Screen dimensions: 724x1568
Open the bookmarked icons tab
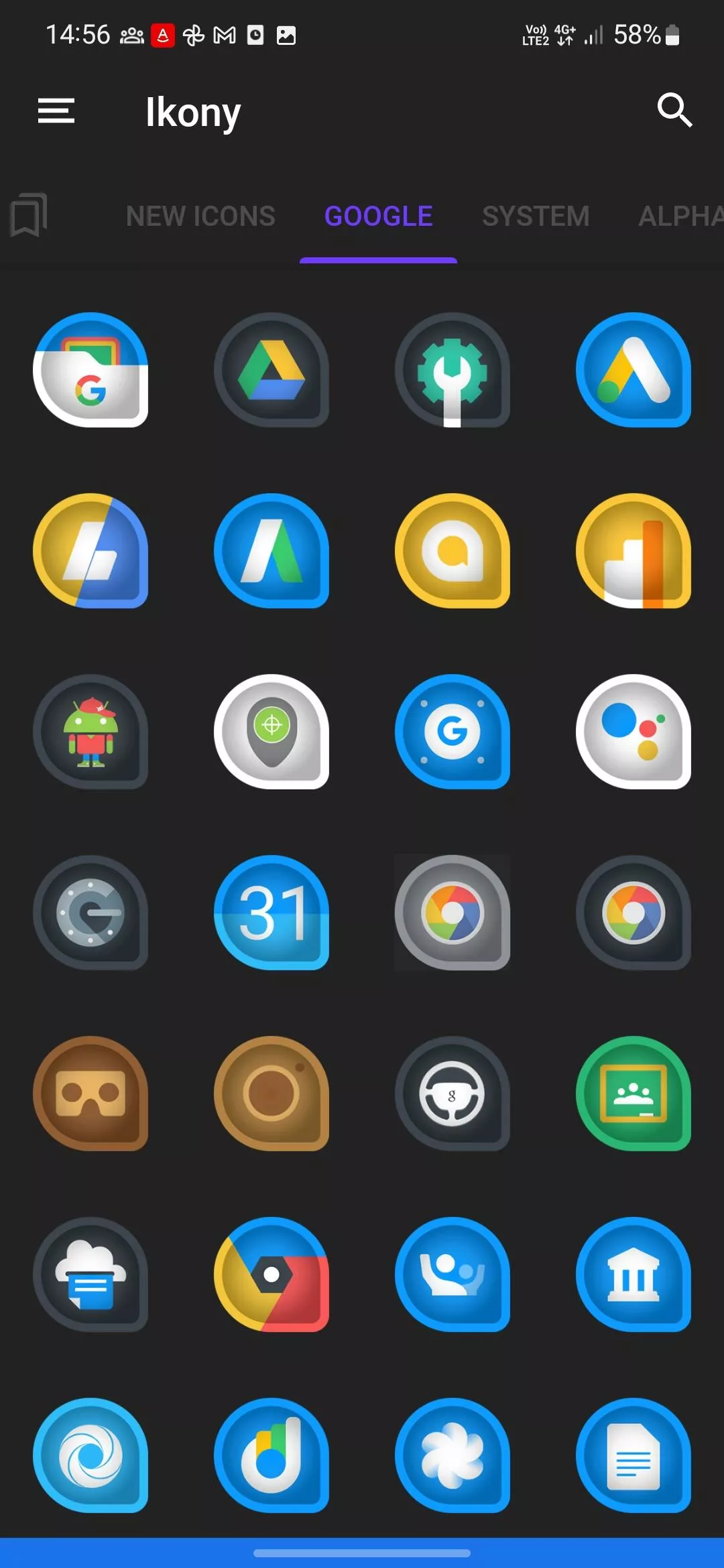click(29, 215)
